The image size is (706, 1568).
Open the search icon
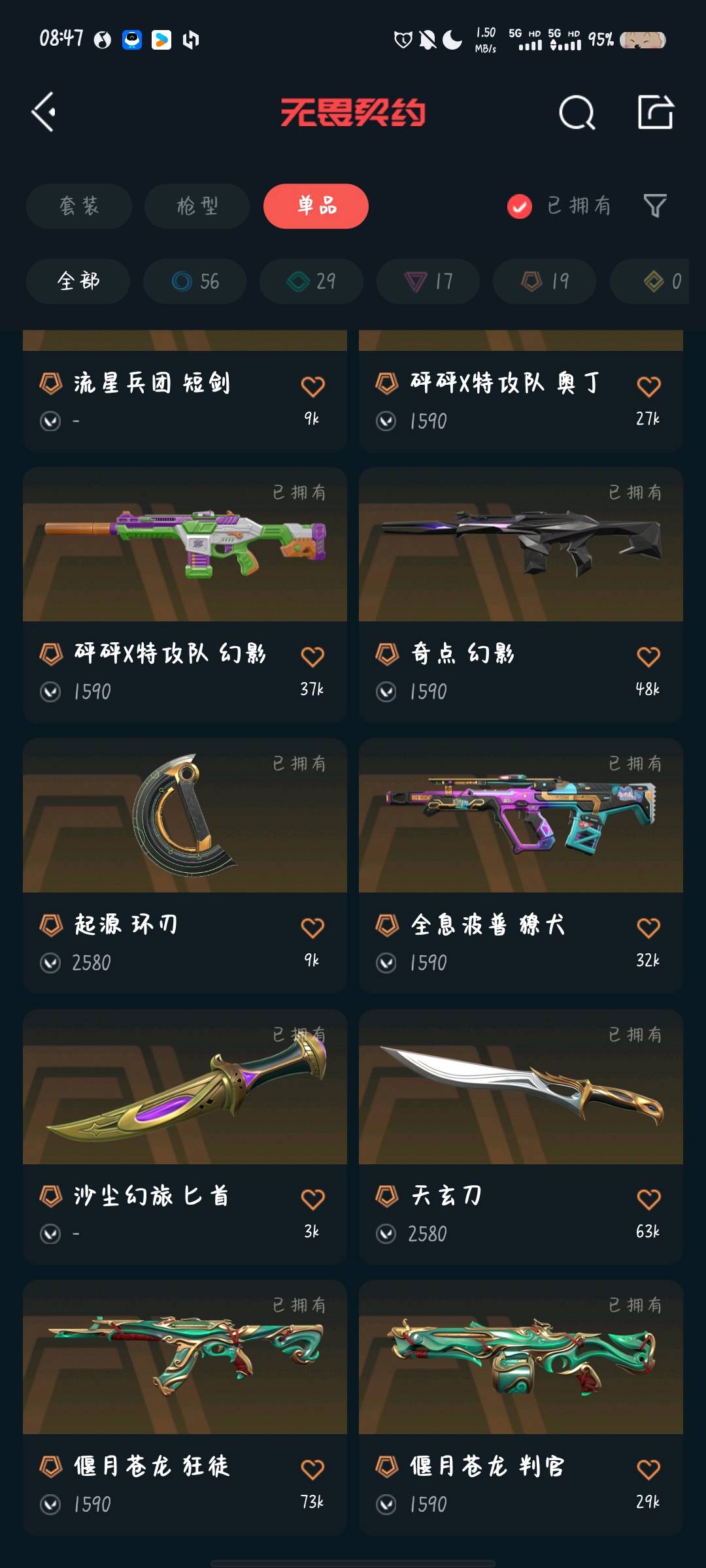coord(577,112)
